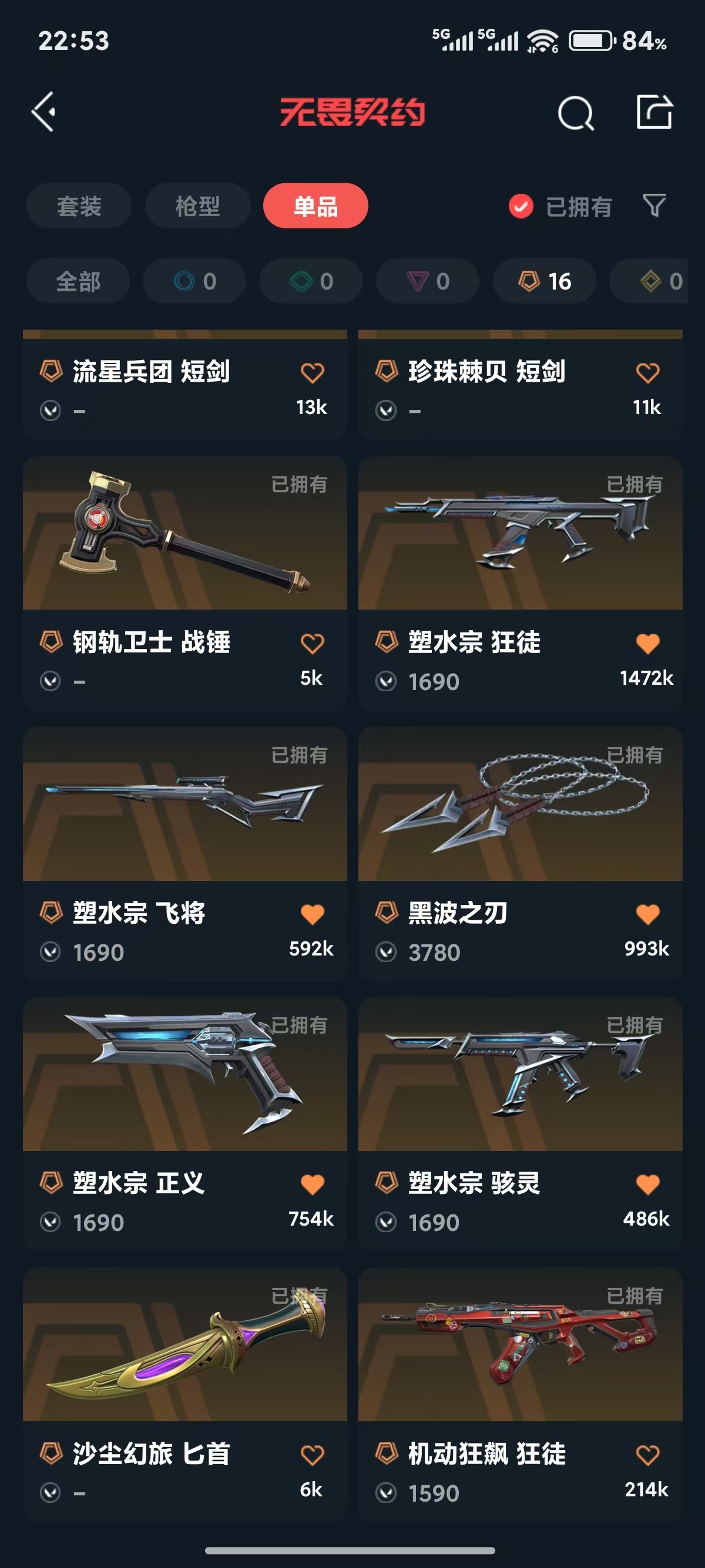Open the search magnifier icon
The image size is (705, 1568).
575,113
